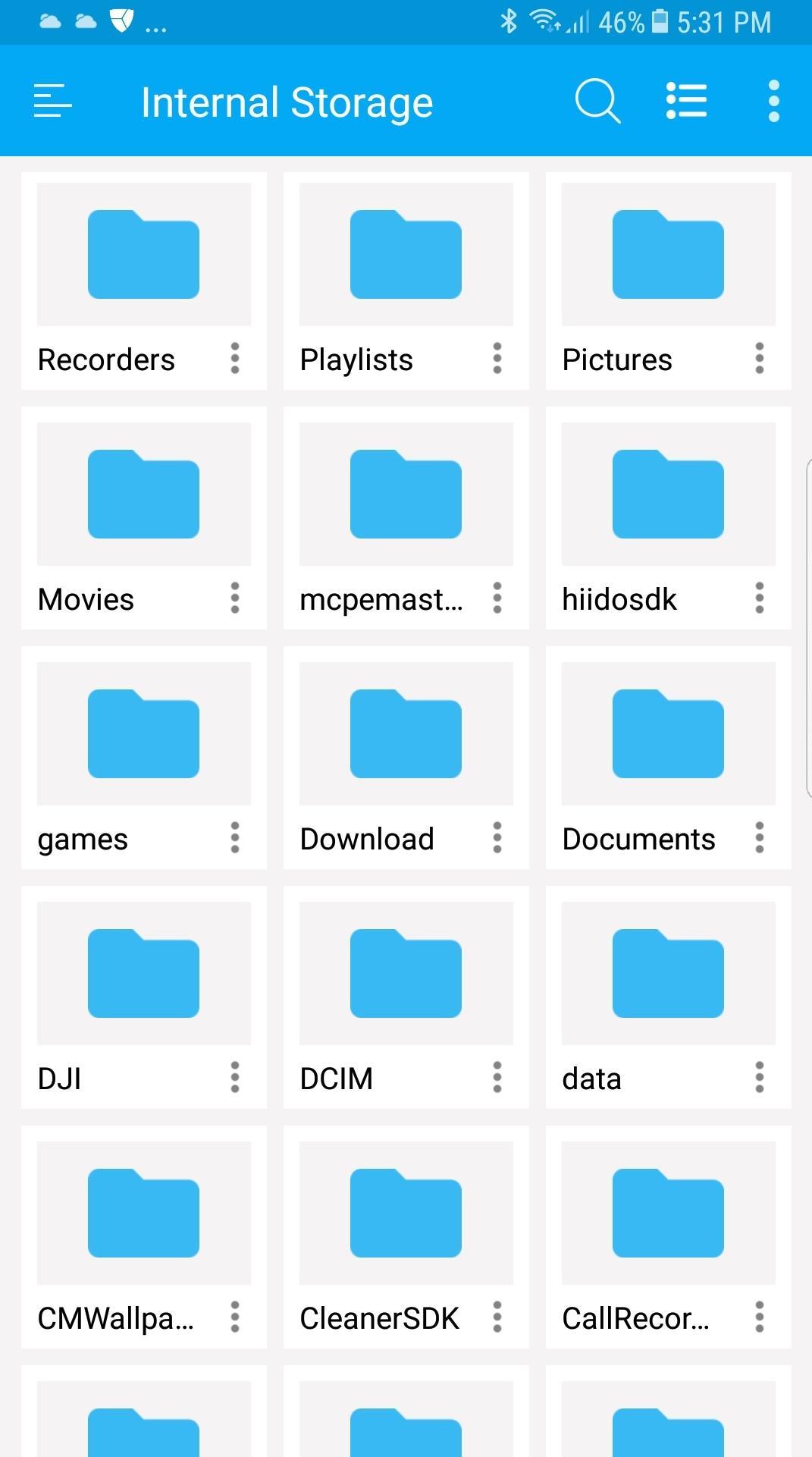Open the Playlists folder
This screenshot has width=812, height=1457.
(406, 255)
